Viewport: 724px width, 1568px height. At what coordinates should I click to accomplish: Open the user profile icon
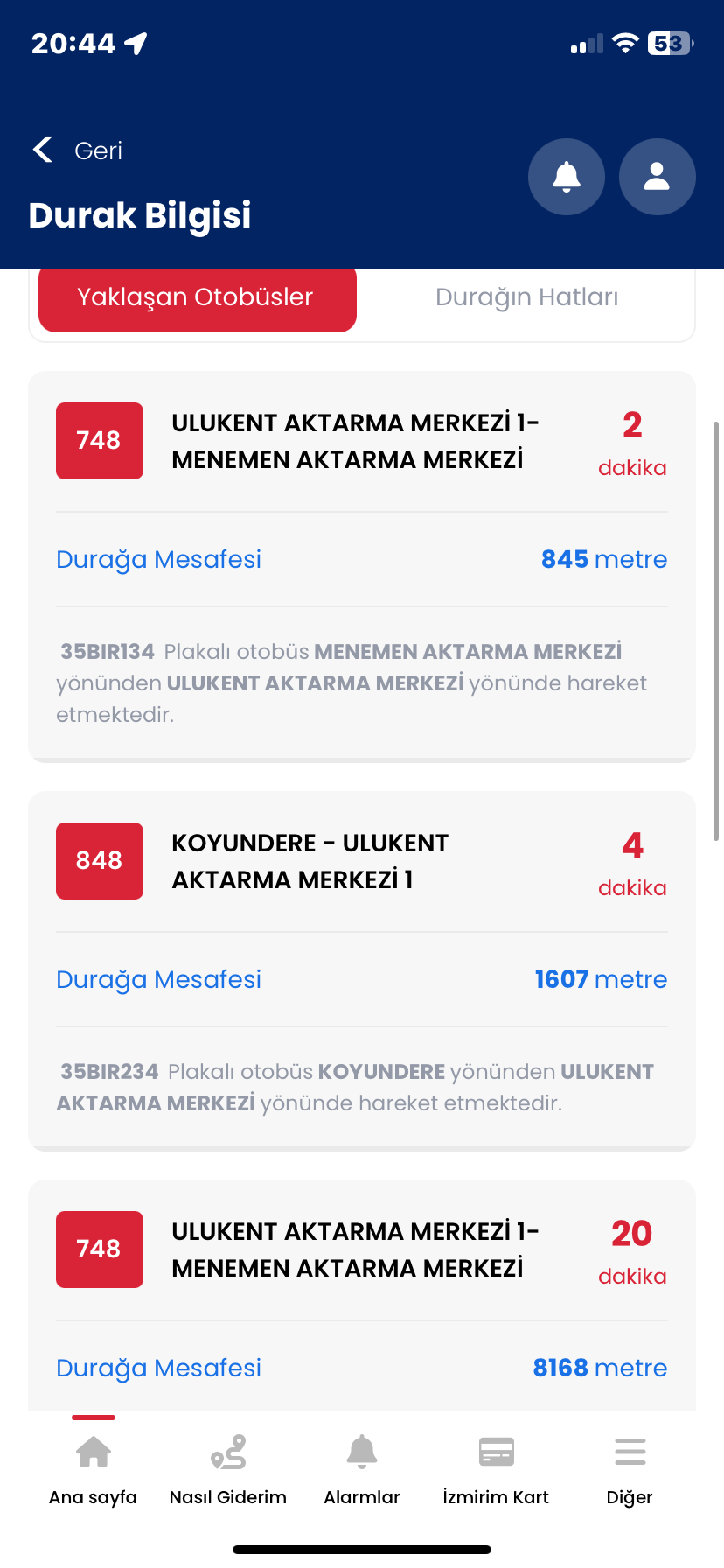point(658,177)
